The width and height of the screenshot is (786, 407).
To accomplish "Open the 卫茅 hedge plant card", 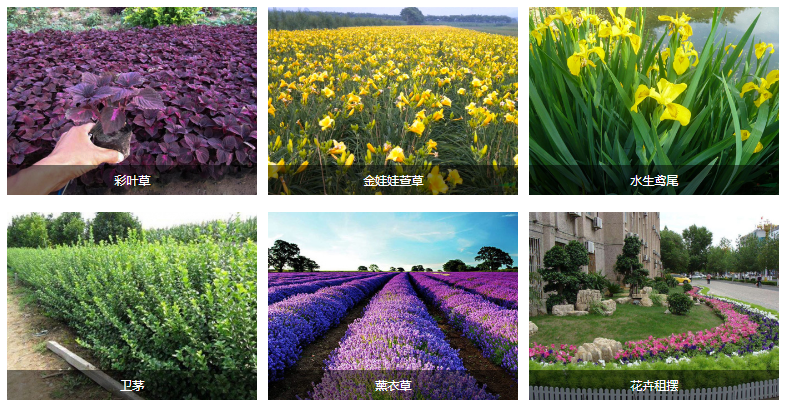I will pos(131,304).
